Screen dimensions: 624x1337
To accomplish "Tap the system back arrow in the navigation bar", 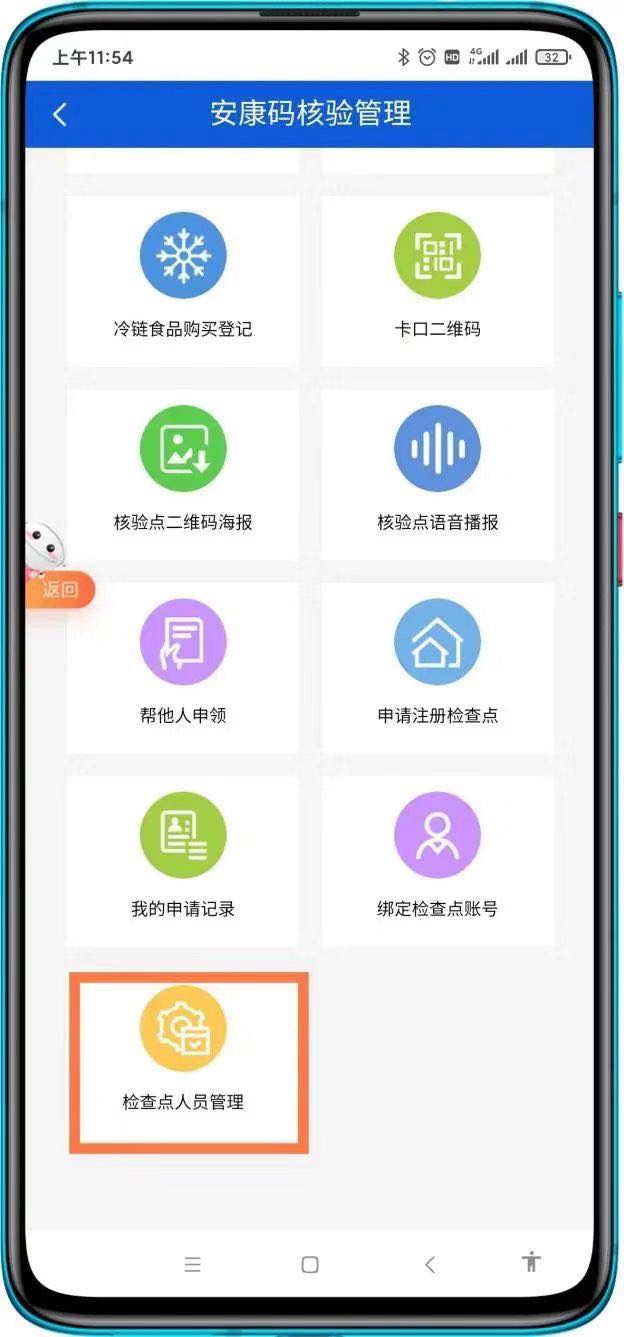I will pos(430,1264).
